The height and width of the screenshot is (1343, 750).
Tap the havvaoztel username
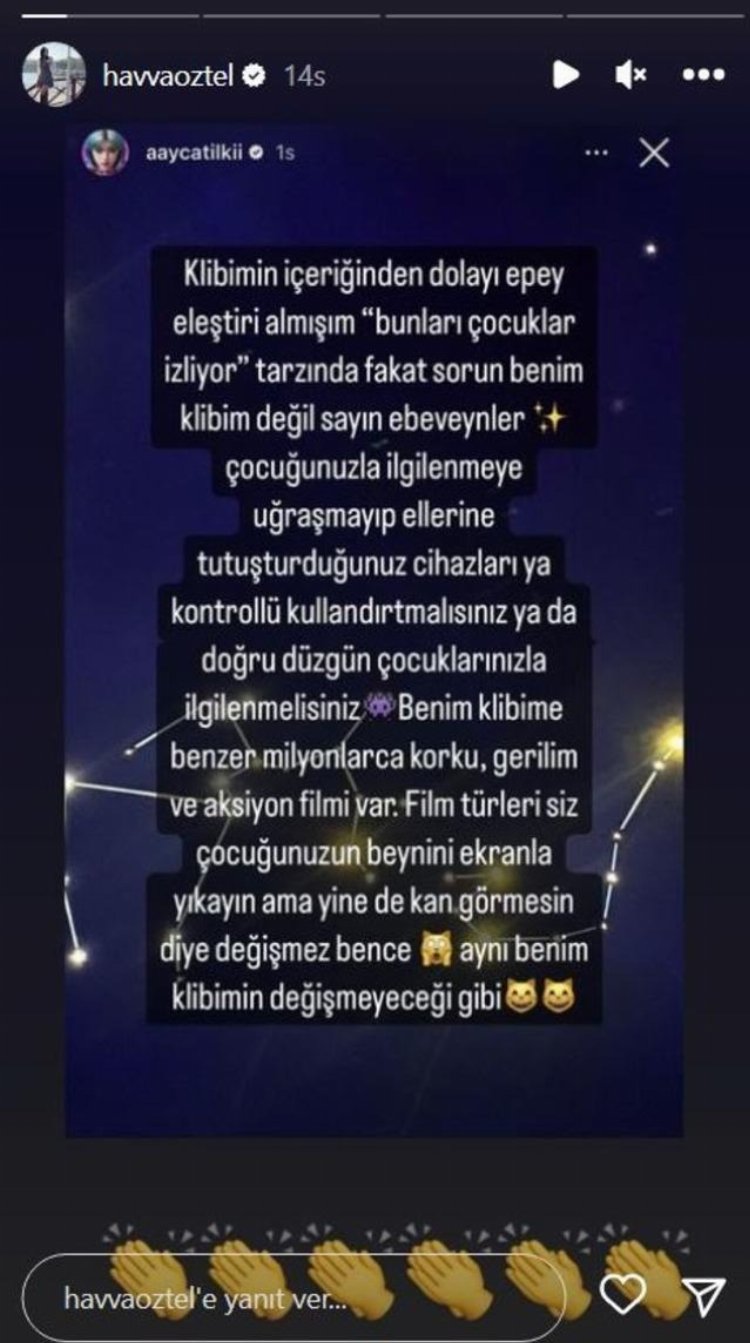pos(168,75)
